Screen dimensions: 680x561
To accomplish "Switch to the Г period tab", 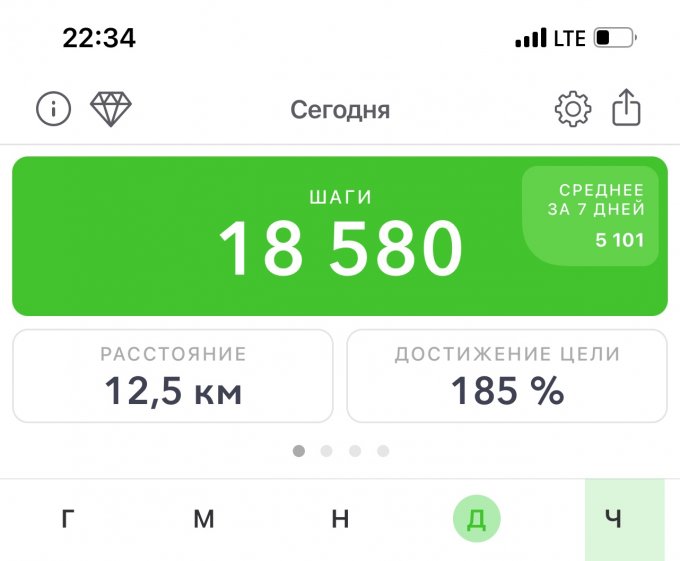I will pos(68,519).
